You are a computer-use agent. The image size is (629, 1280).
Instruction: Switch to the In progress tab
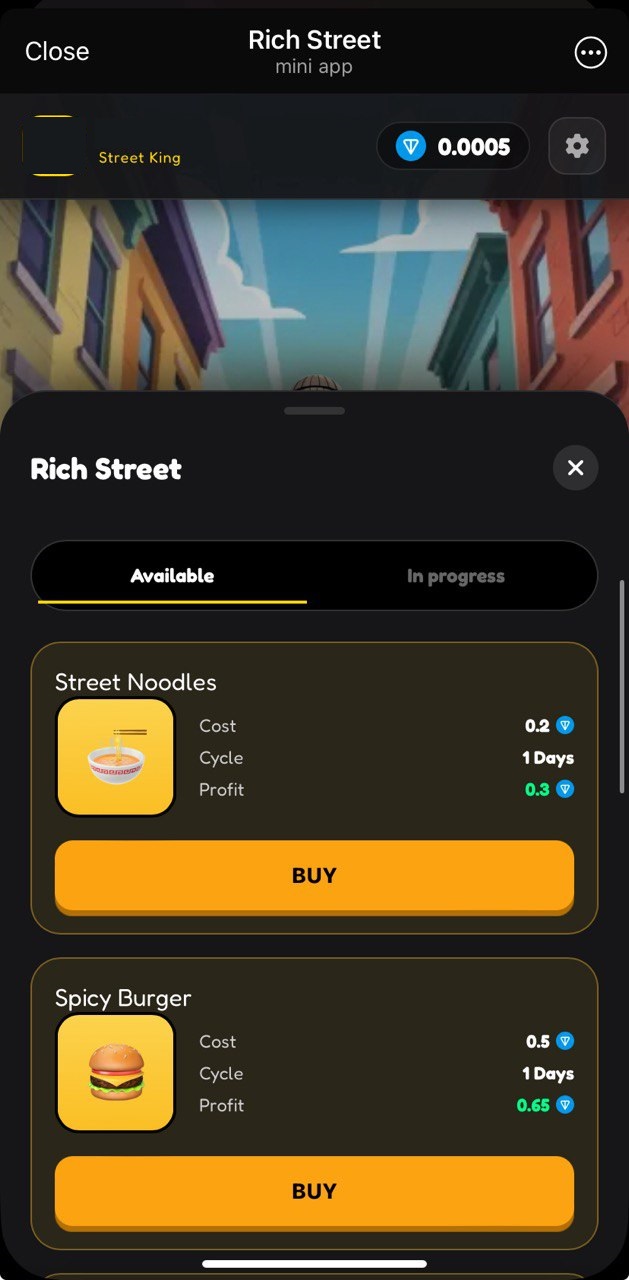pyautogui.click(x=455, y=576)
